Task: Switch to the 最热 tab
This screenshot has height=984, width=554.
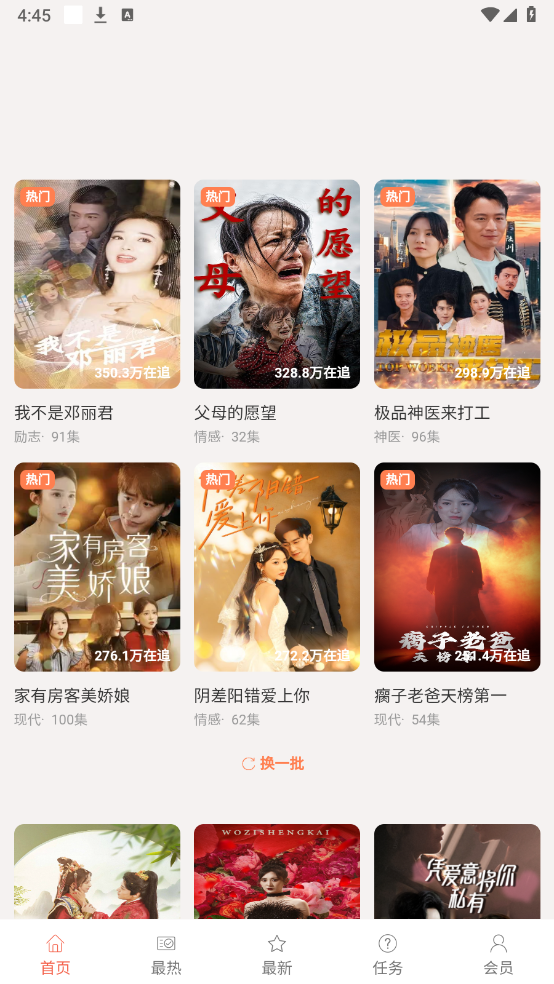Action: pos(166,955)
